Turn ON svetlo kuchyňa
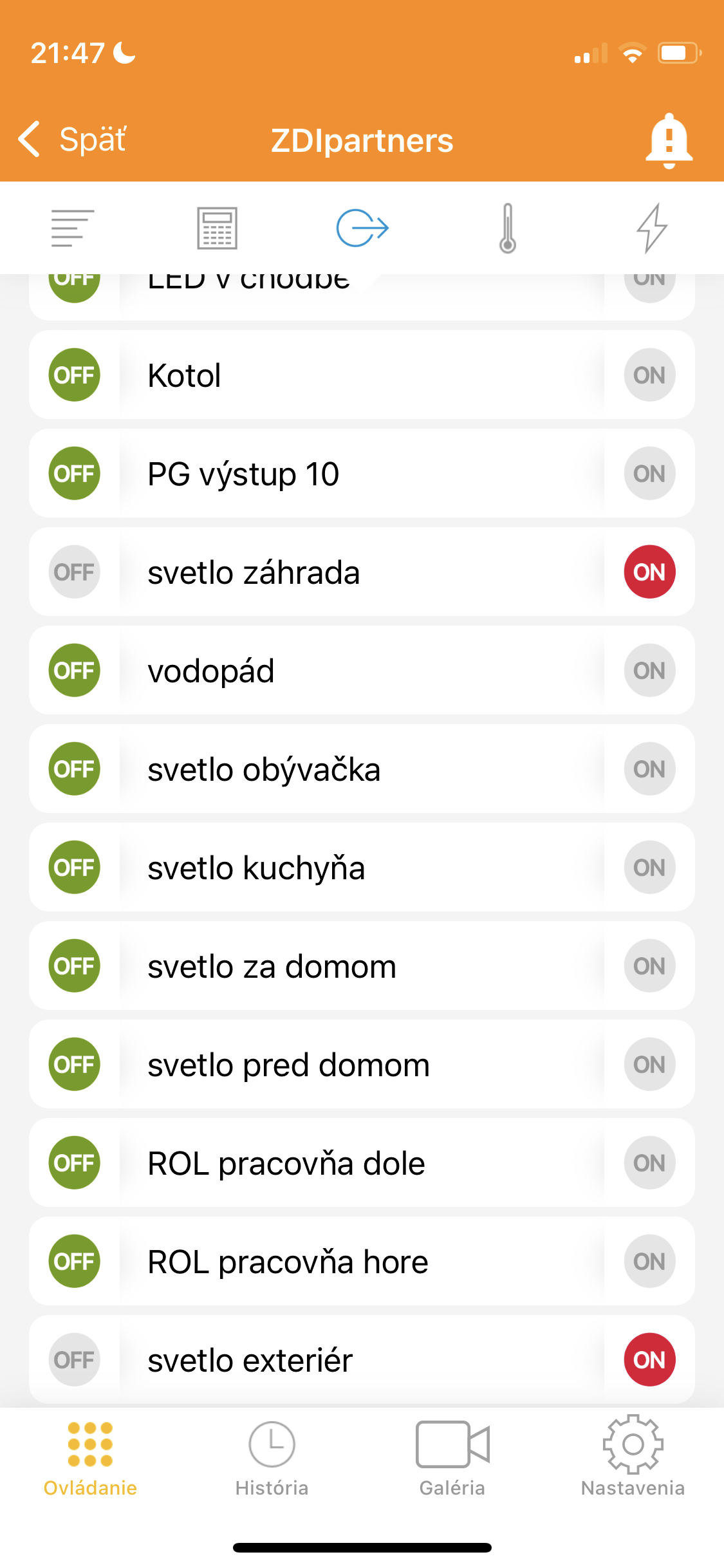The width and height of the screenshot is (724, 1568). tap(649, 868)
